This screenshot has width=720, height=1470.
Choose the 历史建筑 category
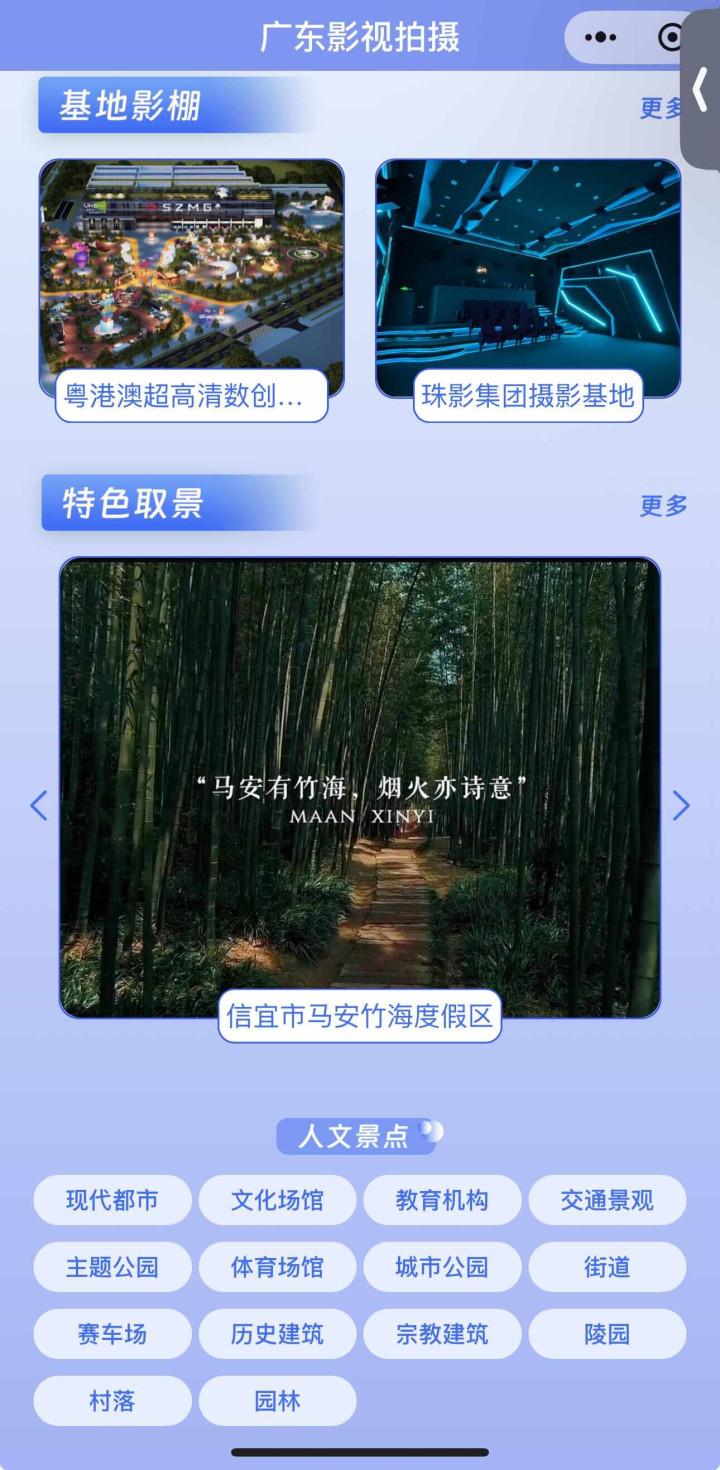(277, 1334)
